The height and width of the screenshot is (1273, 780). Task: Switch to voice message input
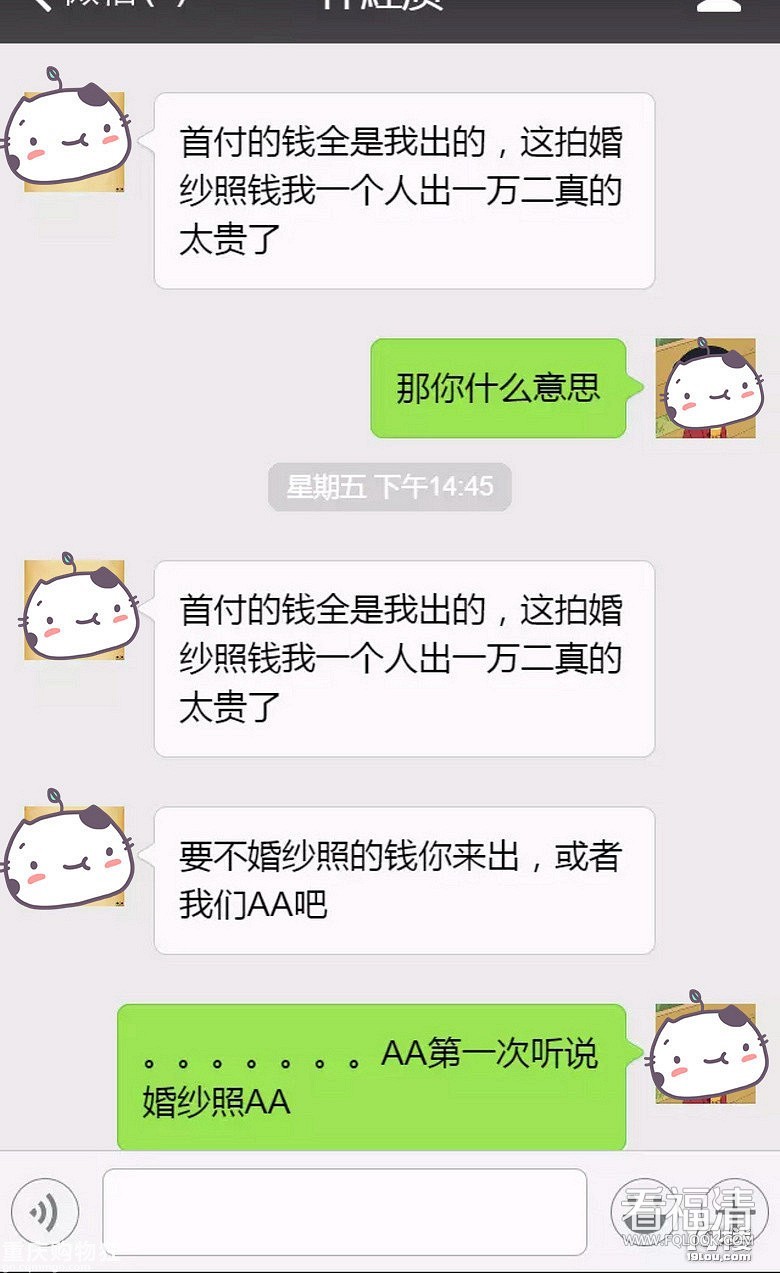(42, 1213)
